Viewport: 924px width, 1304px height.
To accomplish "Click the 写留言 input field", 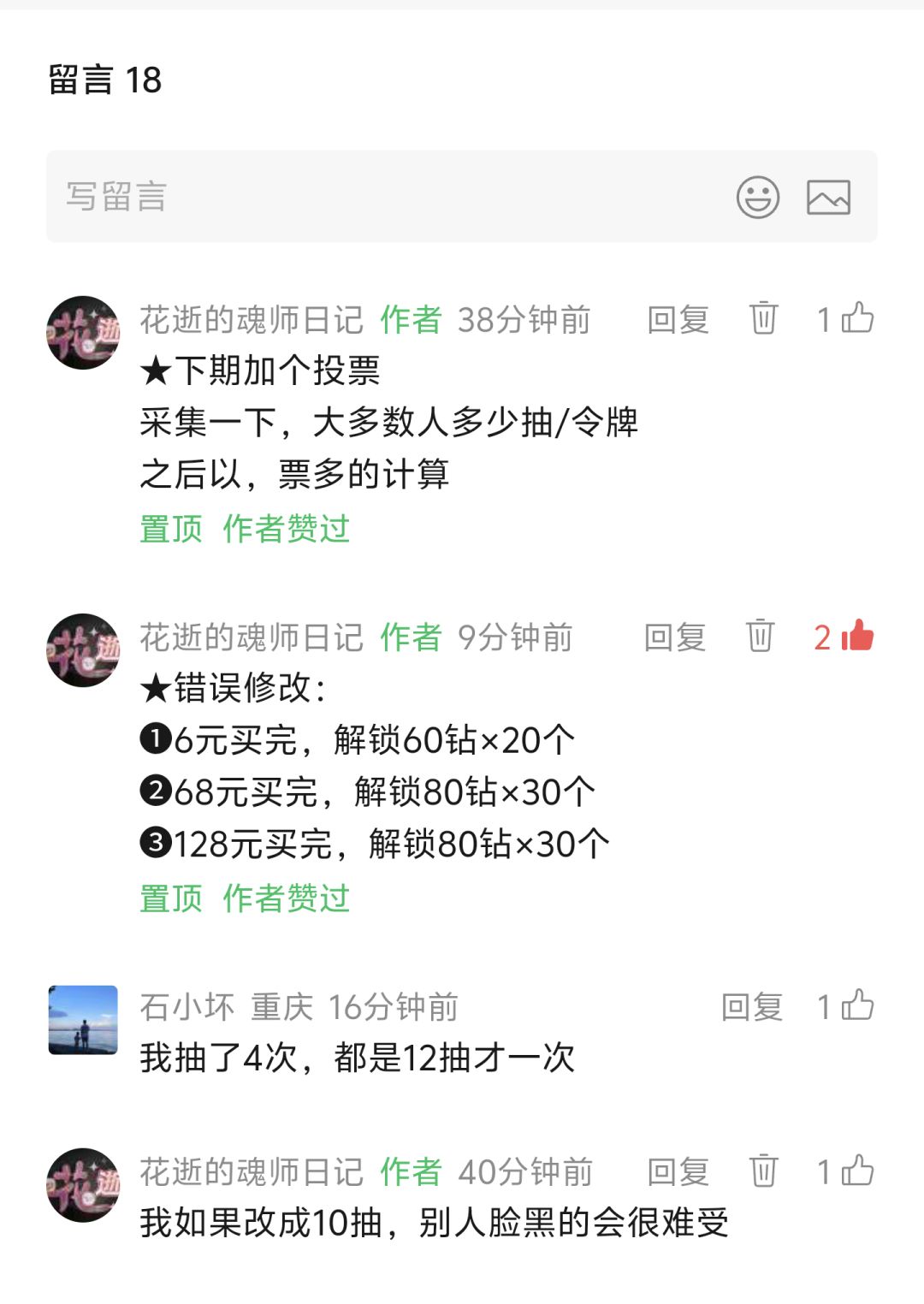I will pos(257,198).
